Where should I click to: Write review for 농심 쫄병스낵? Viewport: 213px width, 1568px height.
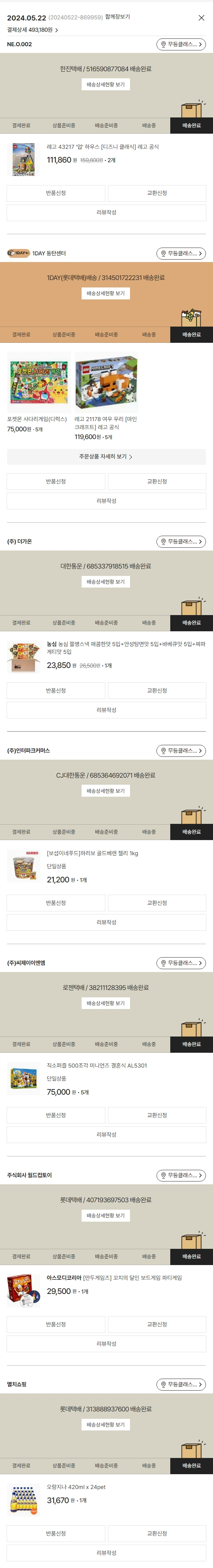(106, 710)
